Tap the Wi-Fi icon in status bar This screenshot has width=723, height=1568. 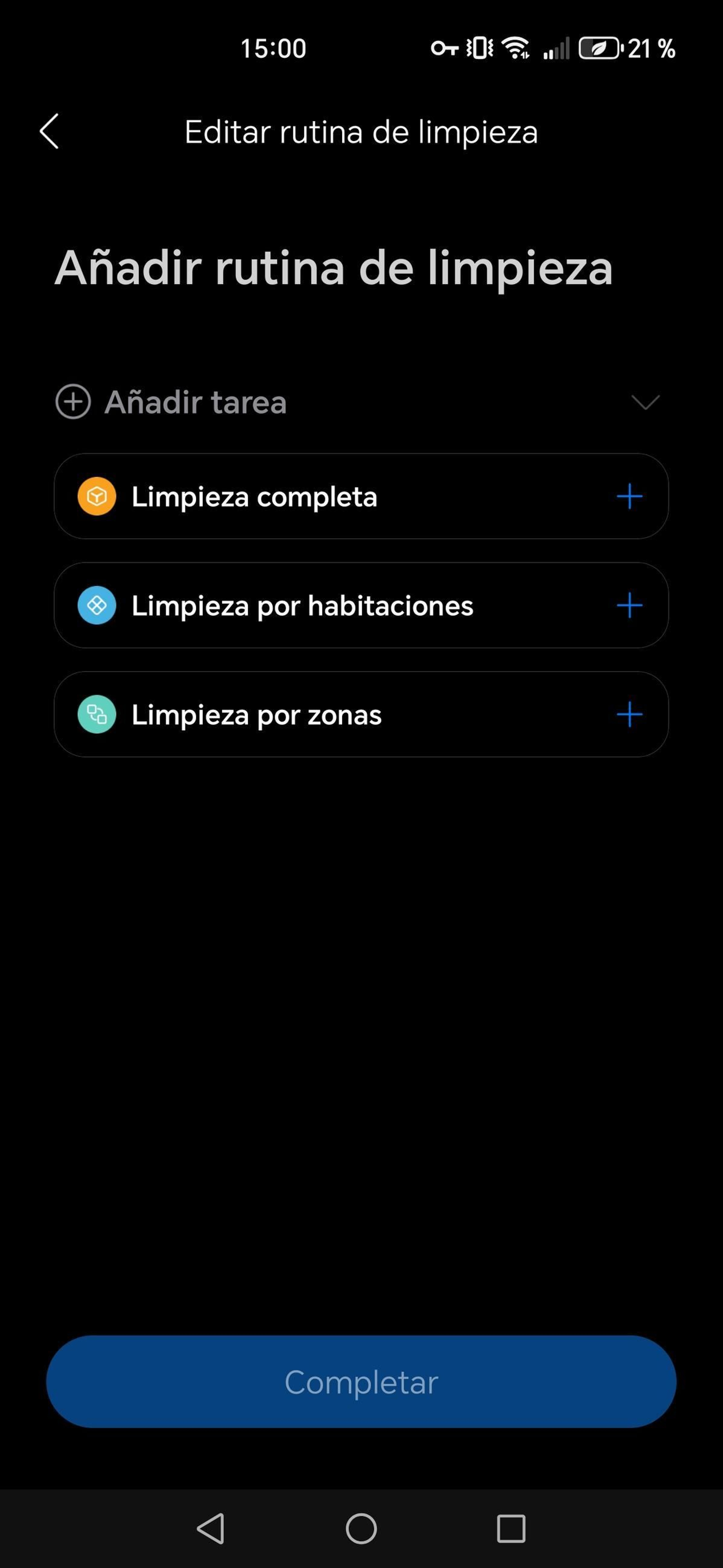coord(516,49)
